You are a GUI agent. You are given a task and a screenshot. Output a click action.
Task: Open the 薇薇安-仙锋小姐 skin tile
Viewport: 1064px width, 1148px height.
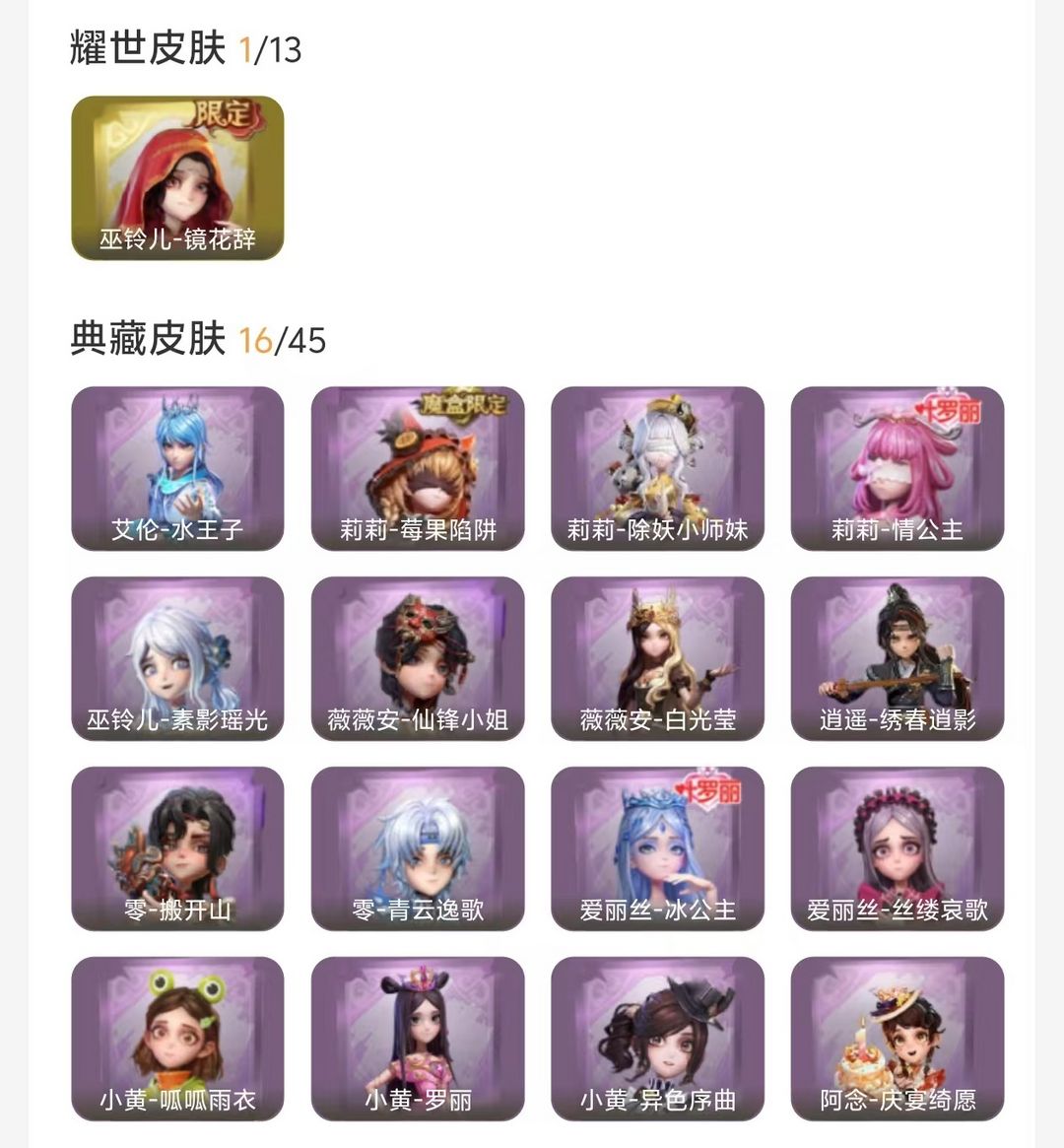(x=418, y=659)
